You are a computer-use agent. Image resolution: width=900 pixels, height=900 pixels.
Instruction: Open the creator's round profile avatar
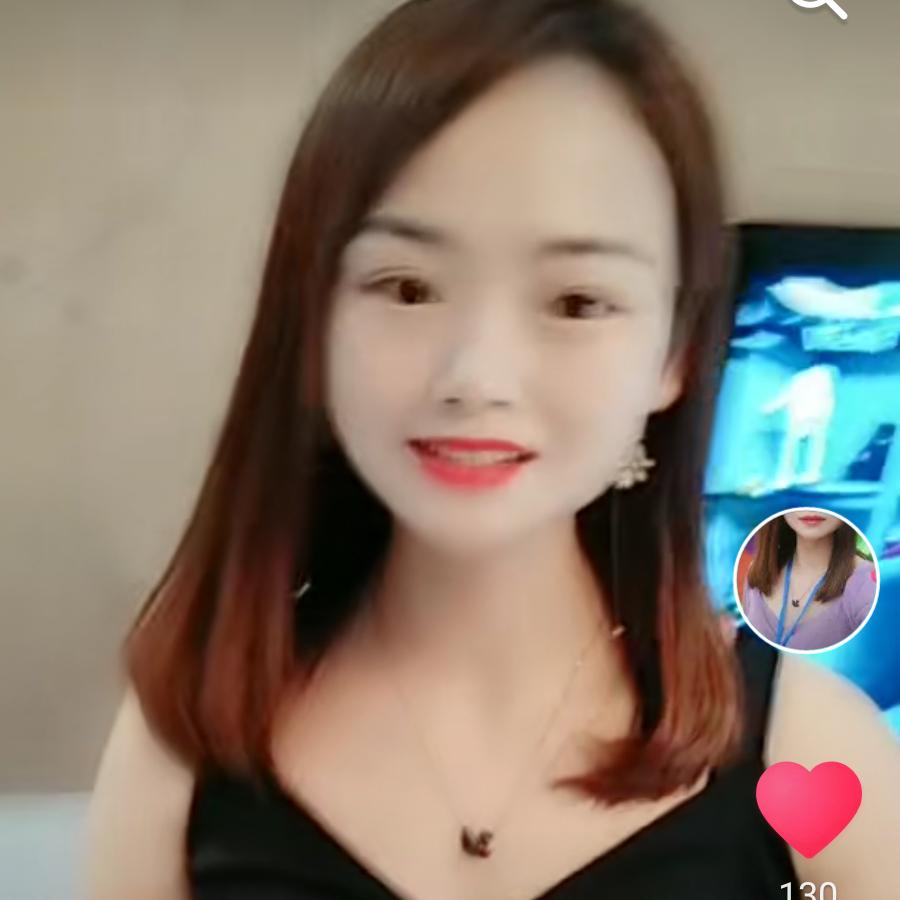click(x=806, y=580)
